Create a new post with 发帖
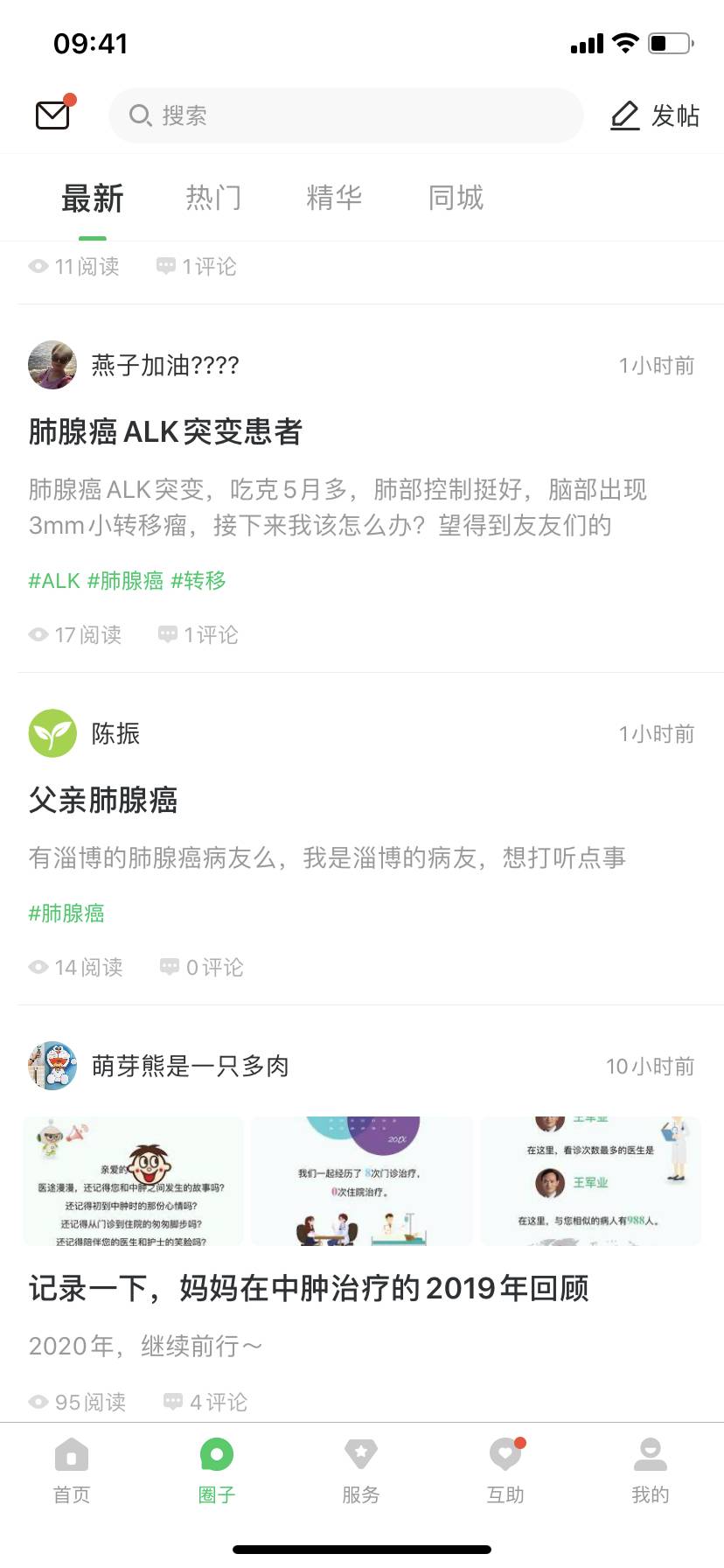 pos(655,115)
